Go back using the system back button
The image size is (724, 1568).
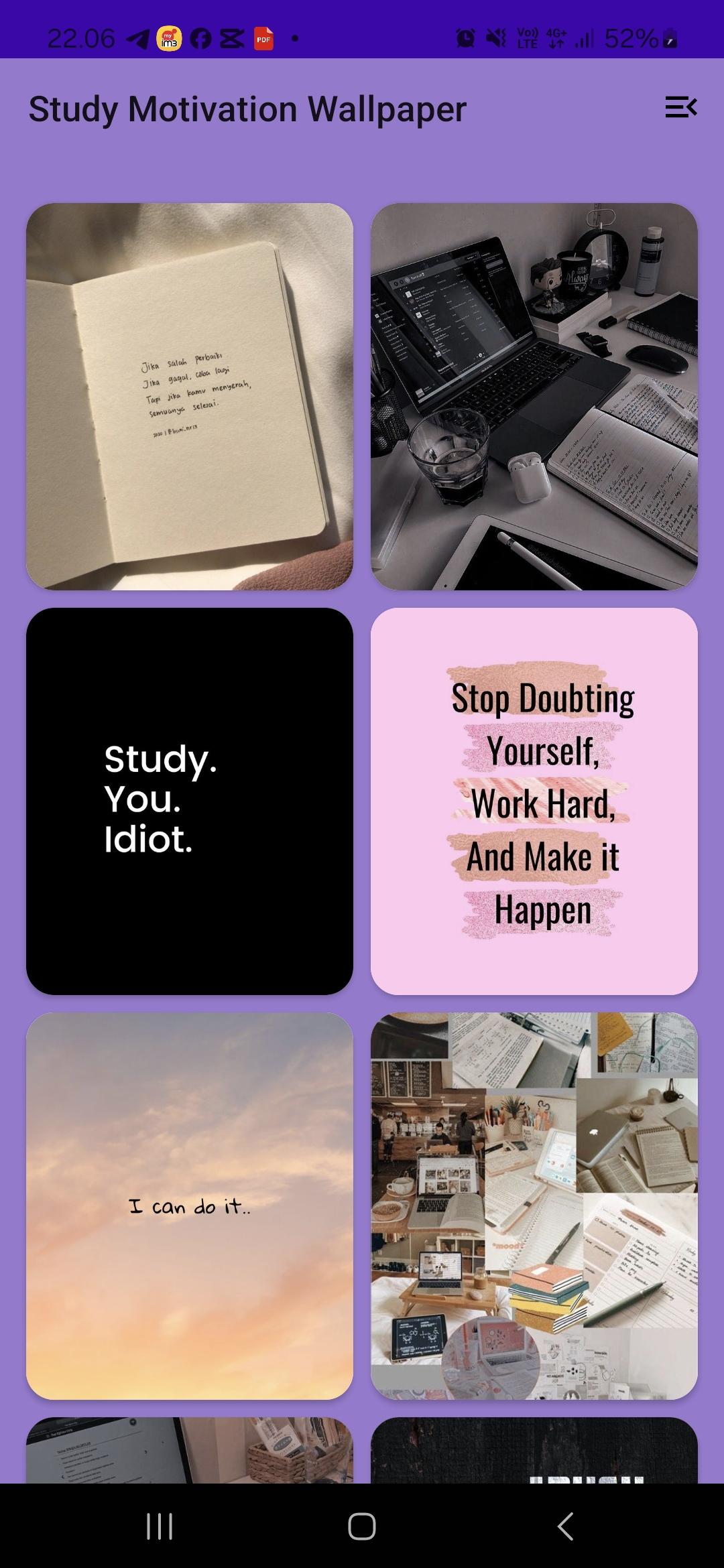click(565, 1526)
